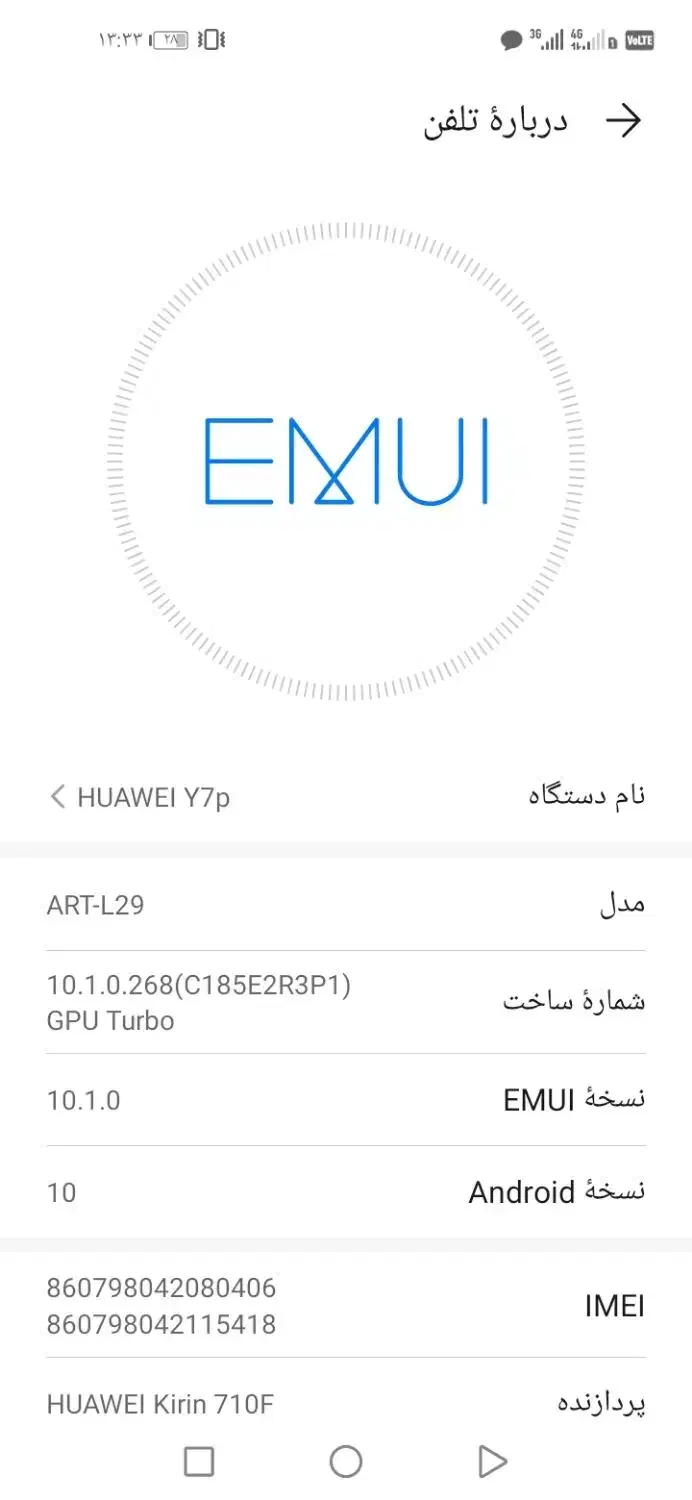Tap the Android version row
The height and width of the screenshot is (1500, 692).
346,1192
